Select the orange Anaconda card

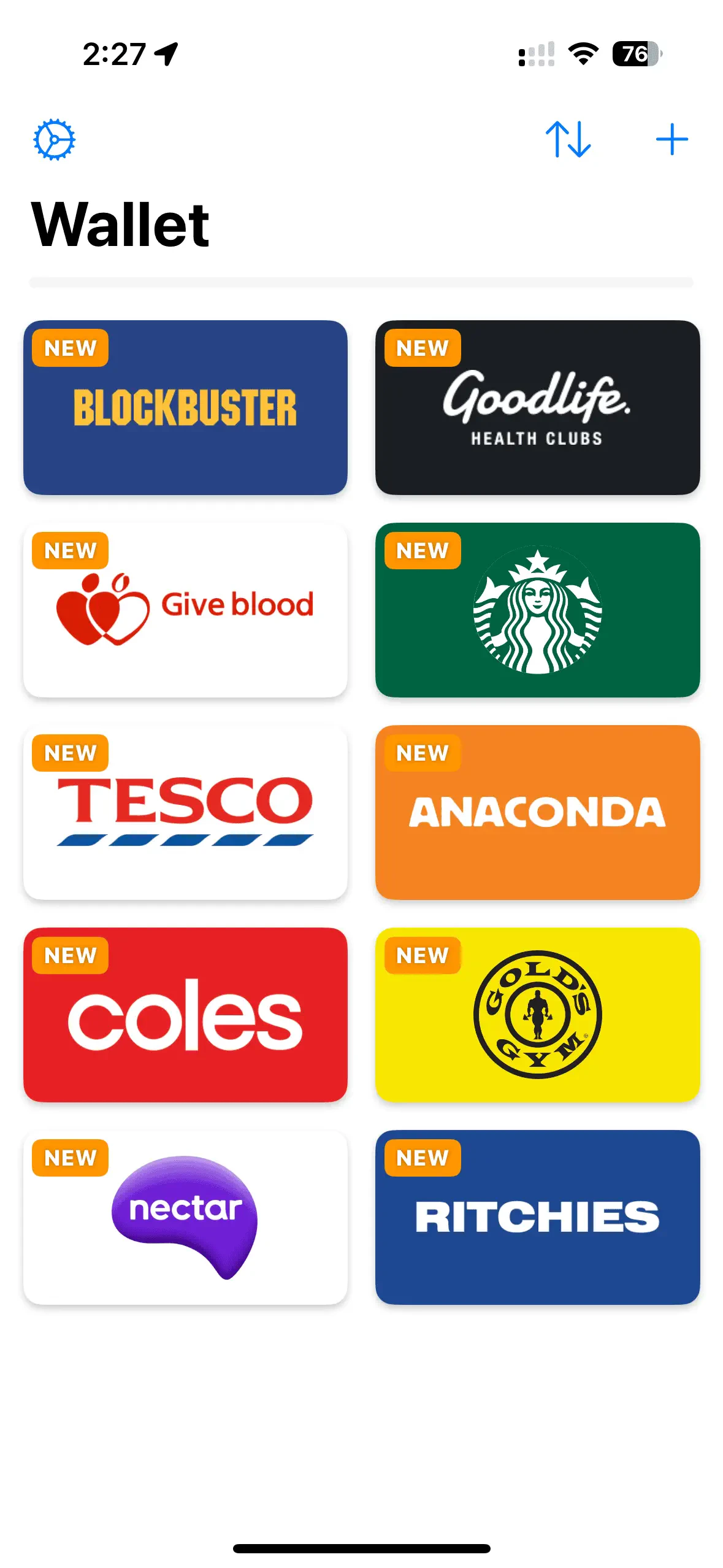click(x=537, y=811)
